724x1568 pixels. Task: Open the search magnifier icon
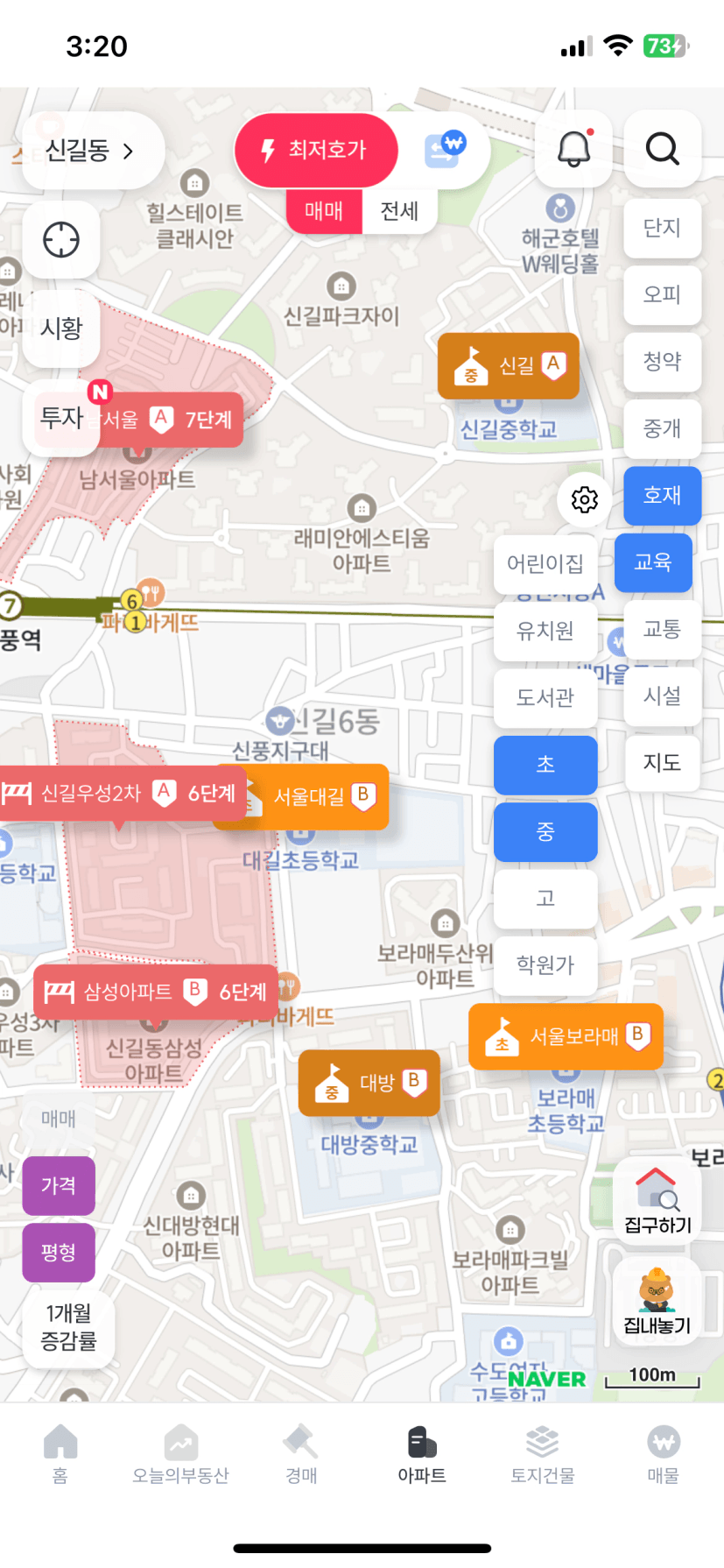click(x=663, y=149)
